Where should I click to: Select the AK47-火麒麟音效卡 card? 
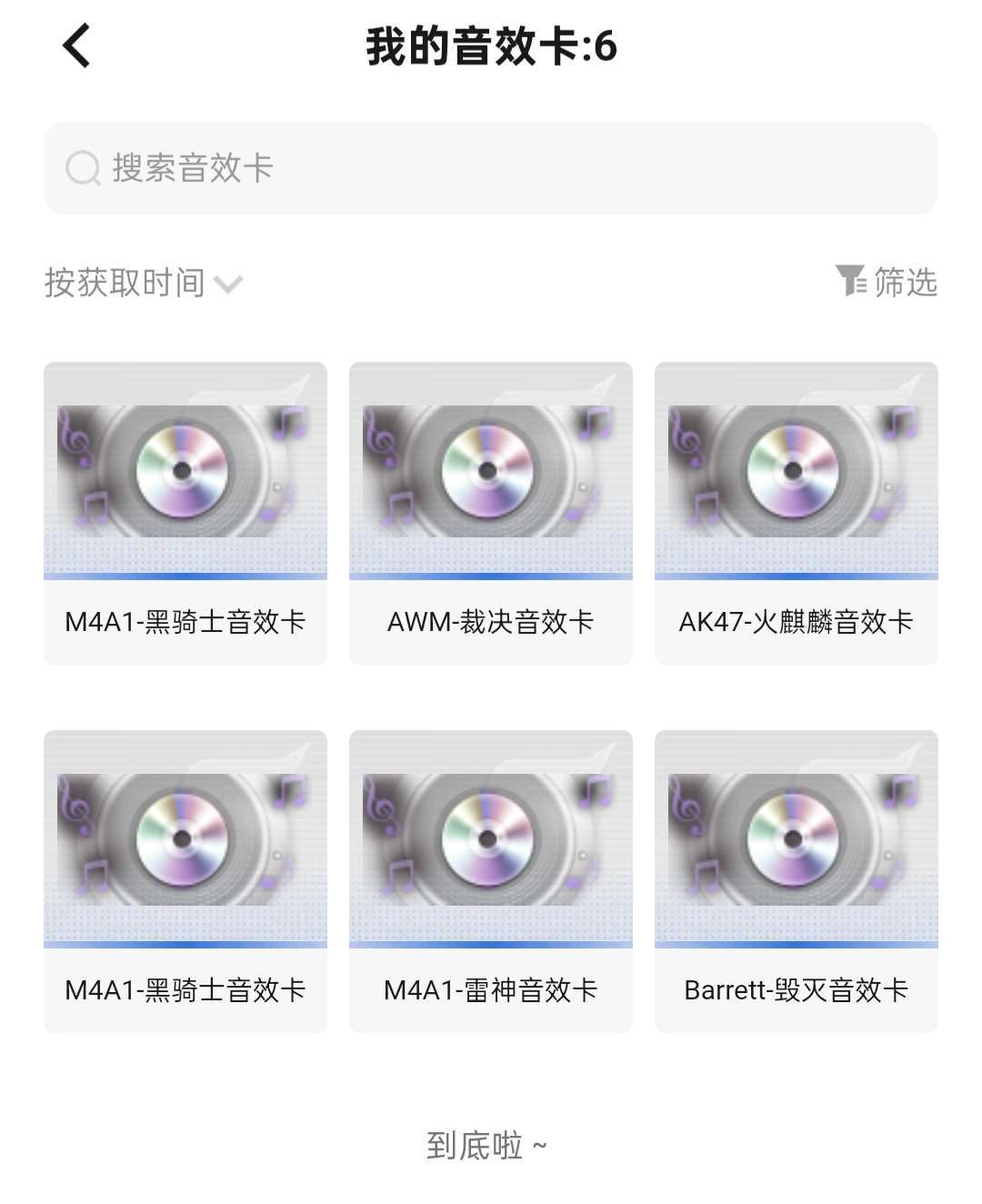click(x=797, y=513)
